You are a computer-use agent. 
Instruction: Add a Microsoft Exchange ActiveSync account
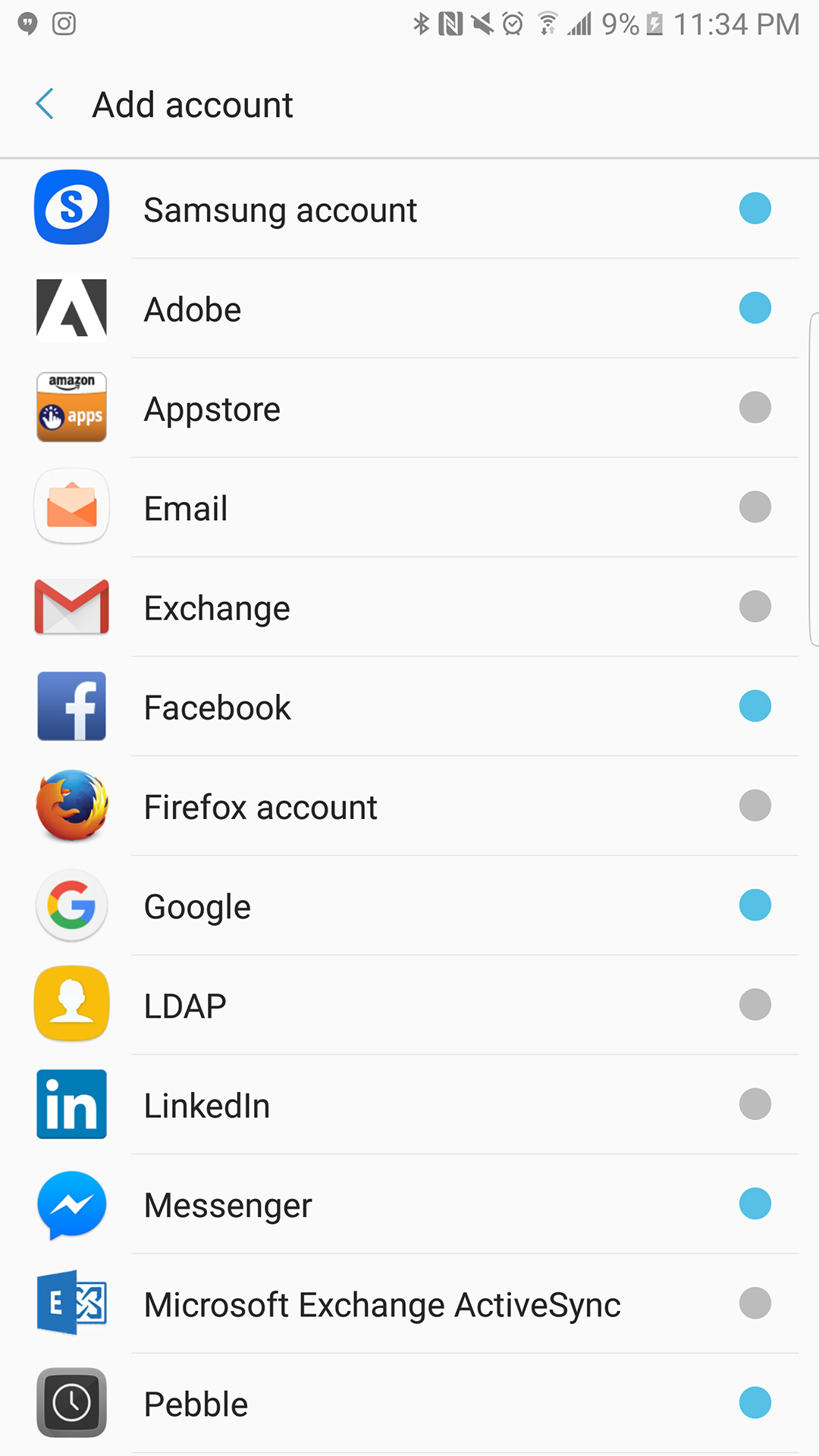tap(382, 1305)
